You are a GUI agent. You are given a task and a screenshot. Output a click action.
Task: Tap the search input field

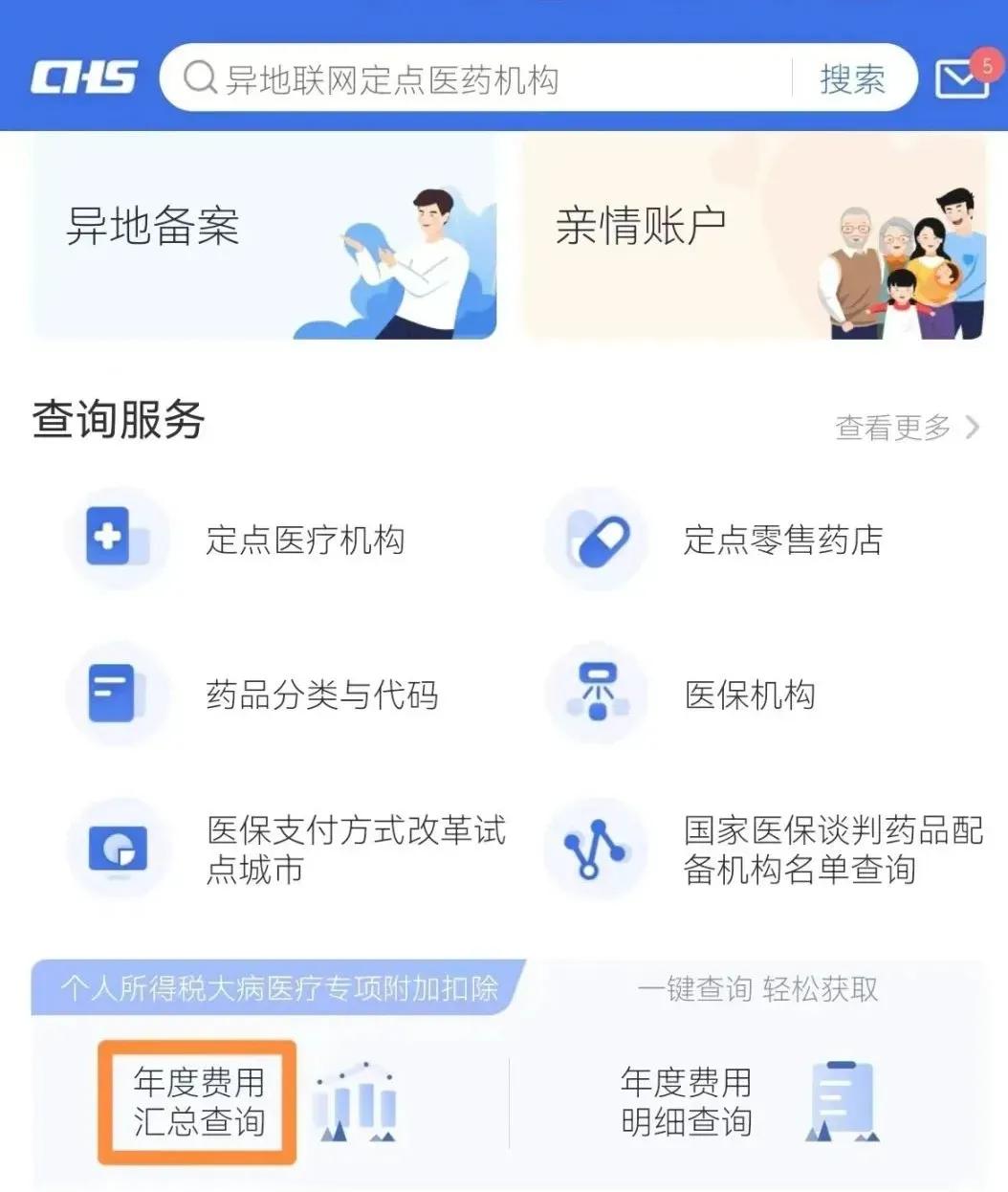478,78
